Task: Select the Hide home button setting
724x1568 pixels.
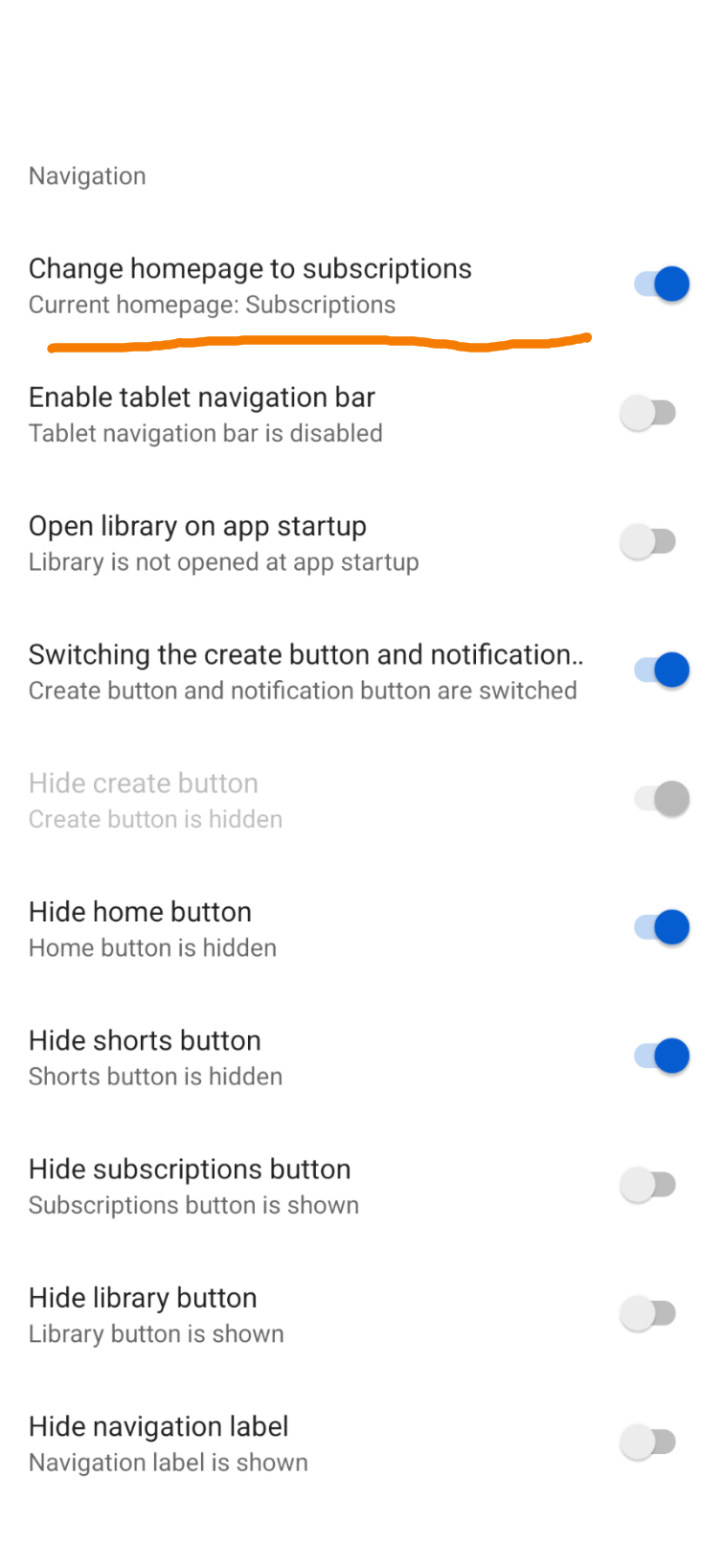Action: [140, 912]
